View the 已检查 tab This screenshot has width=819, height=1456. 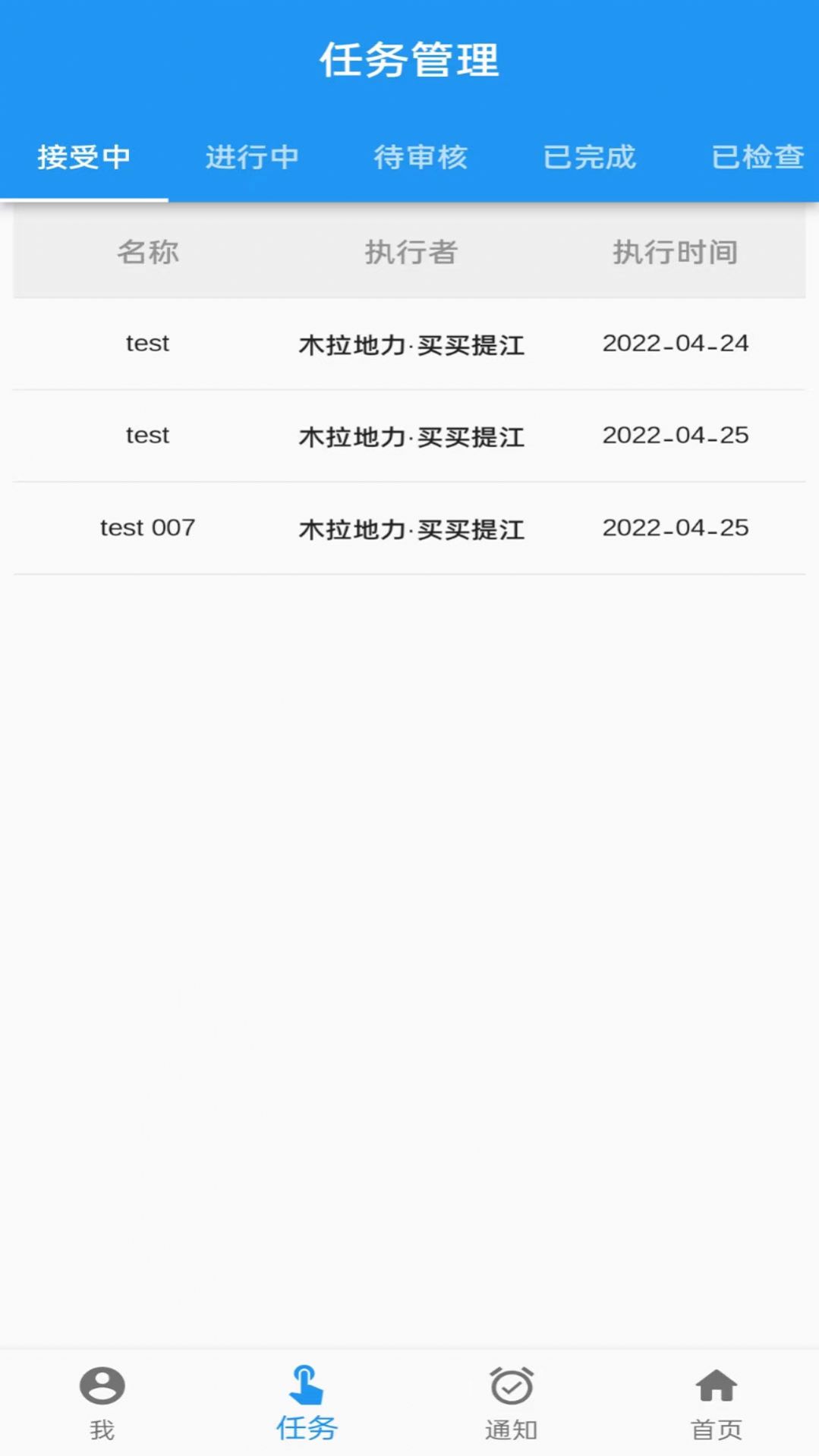point(758,158)
